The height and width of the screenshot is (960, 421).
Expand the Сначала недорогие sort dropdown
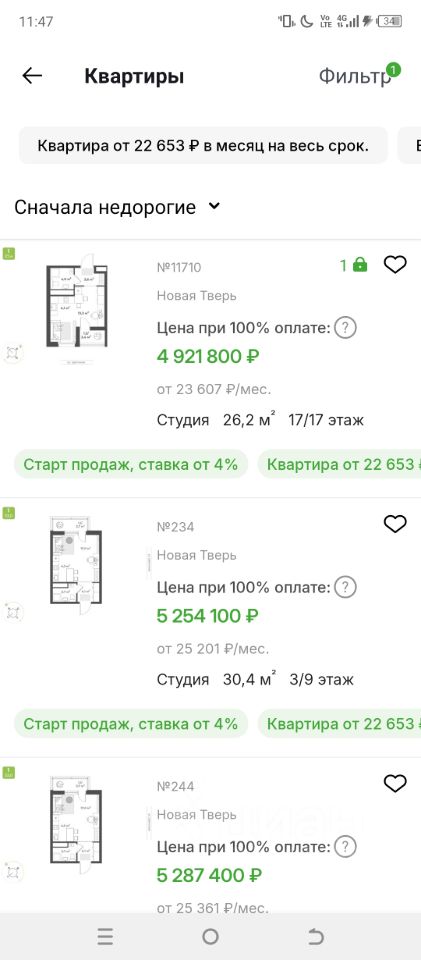(117, 207)
